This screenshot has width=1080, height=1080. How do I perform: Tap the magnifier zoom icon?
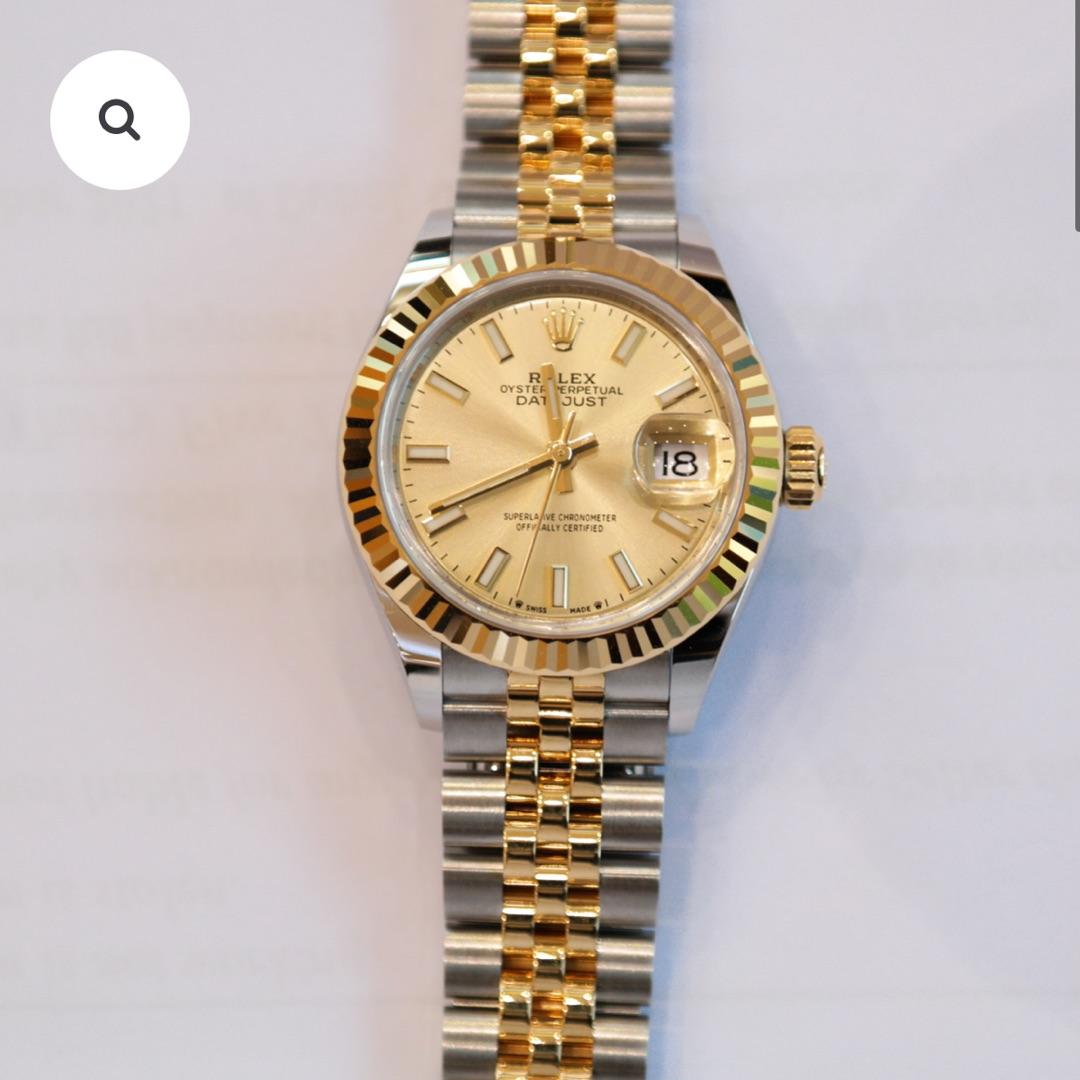tap(120, 120)
